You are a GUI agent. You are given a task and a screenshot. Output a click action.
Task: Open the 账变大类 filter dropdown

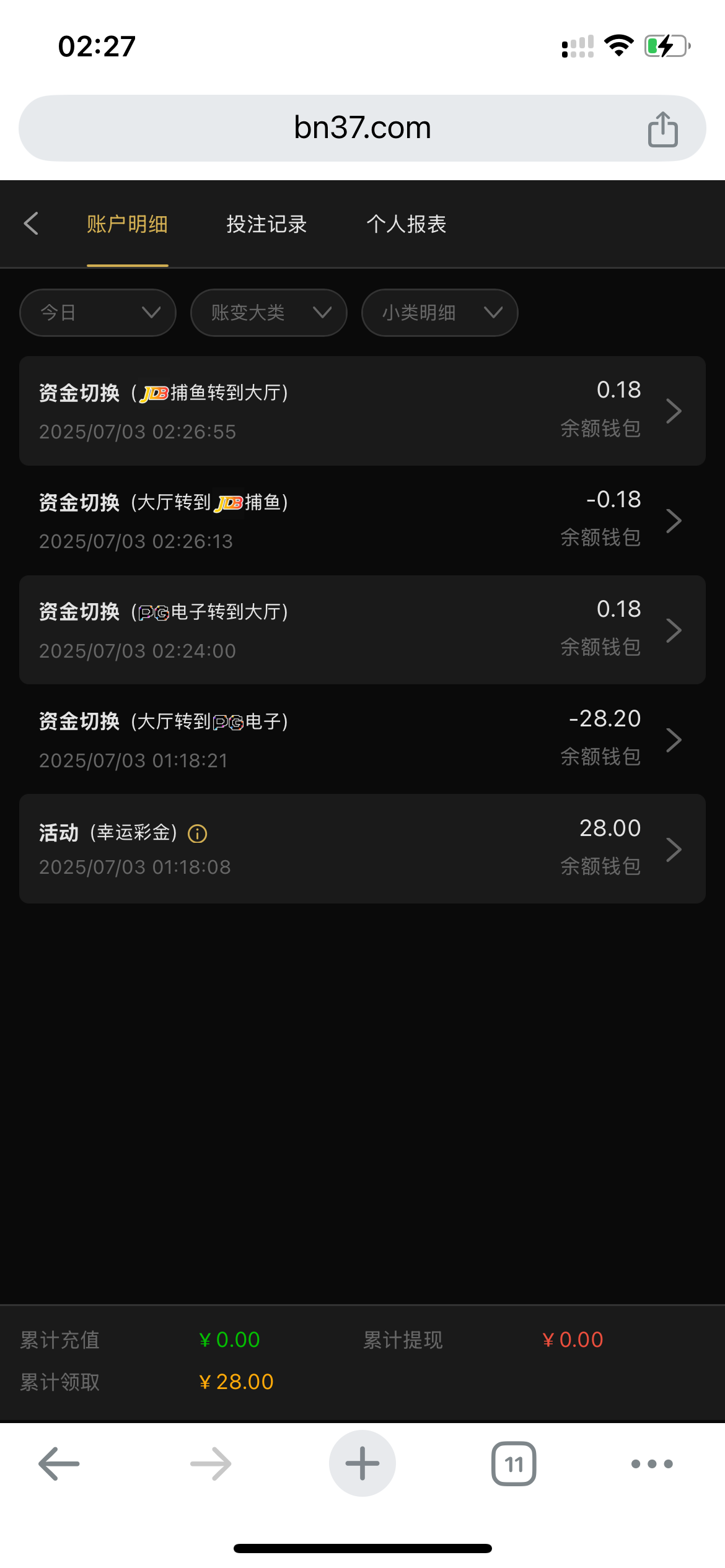click(x=268, y=313)
